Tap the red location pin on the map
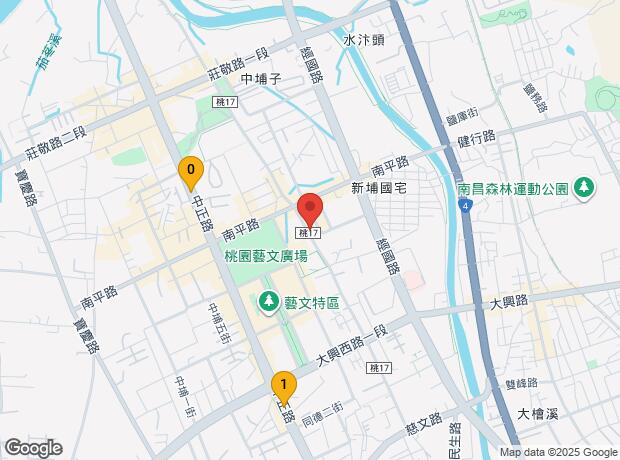 coord(310,210)
